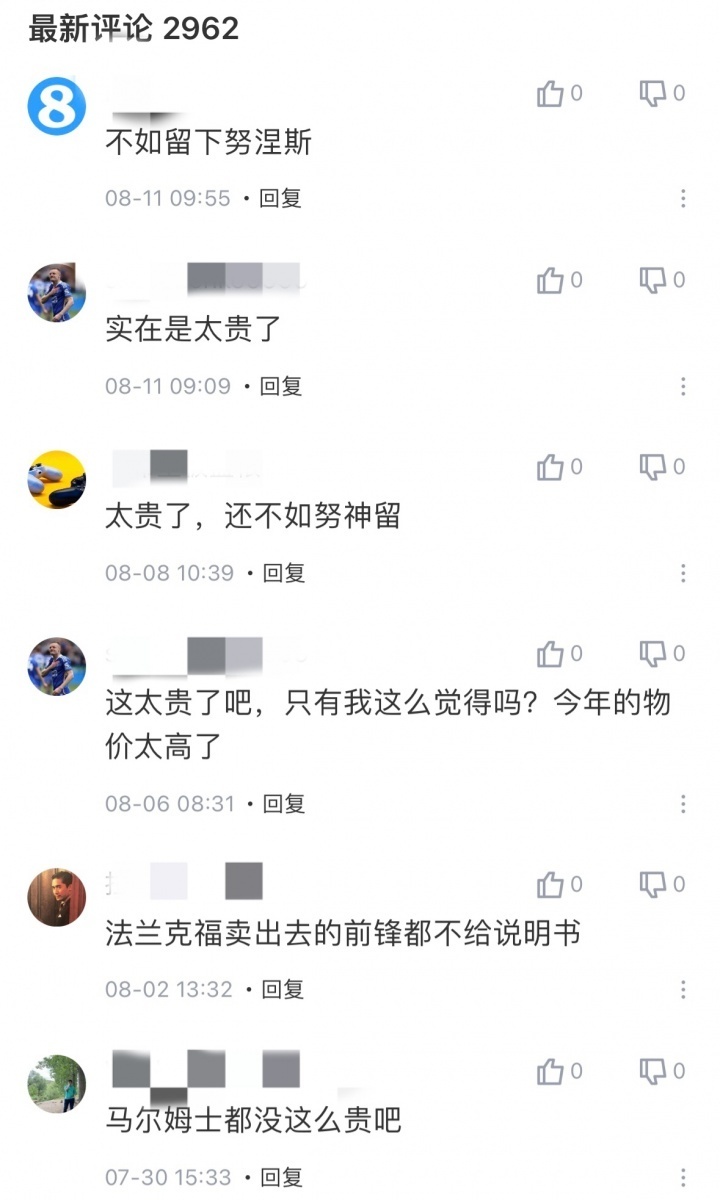This screenshot has height=1200, width=720.
Task: Open the avatar of the 不如留下努涅斯 commenter
Action: (x=57, y=105)
